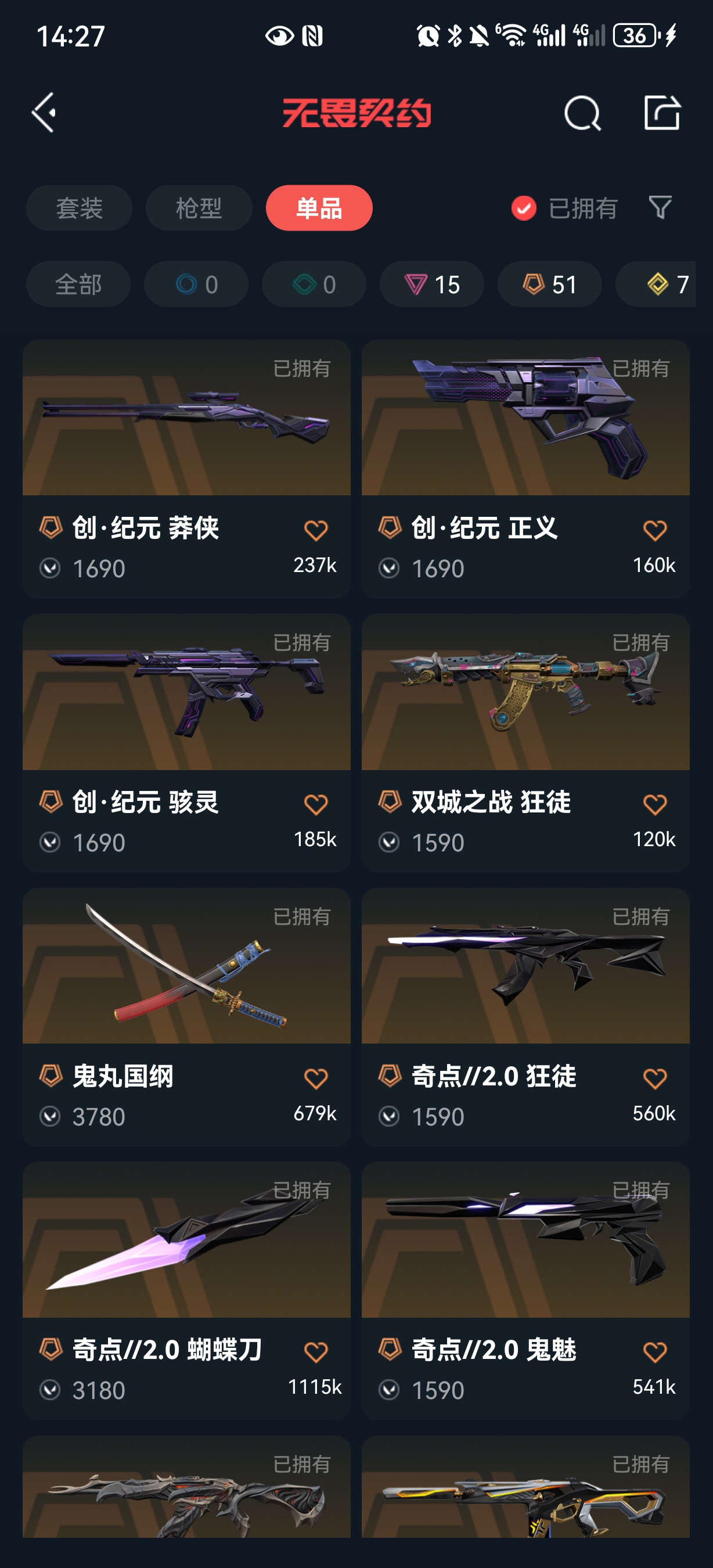This screenshot has width=713, height=1568.
Task: Open the 双城之战 狂徒 skin card
Action: [x=525, y=694]
